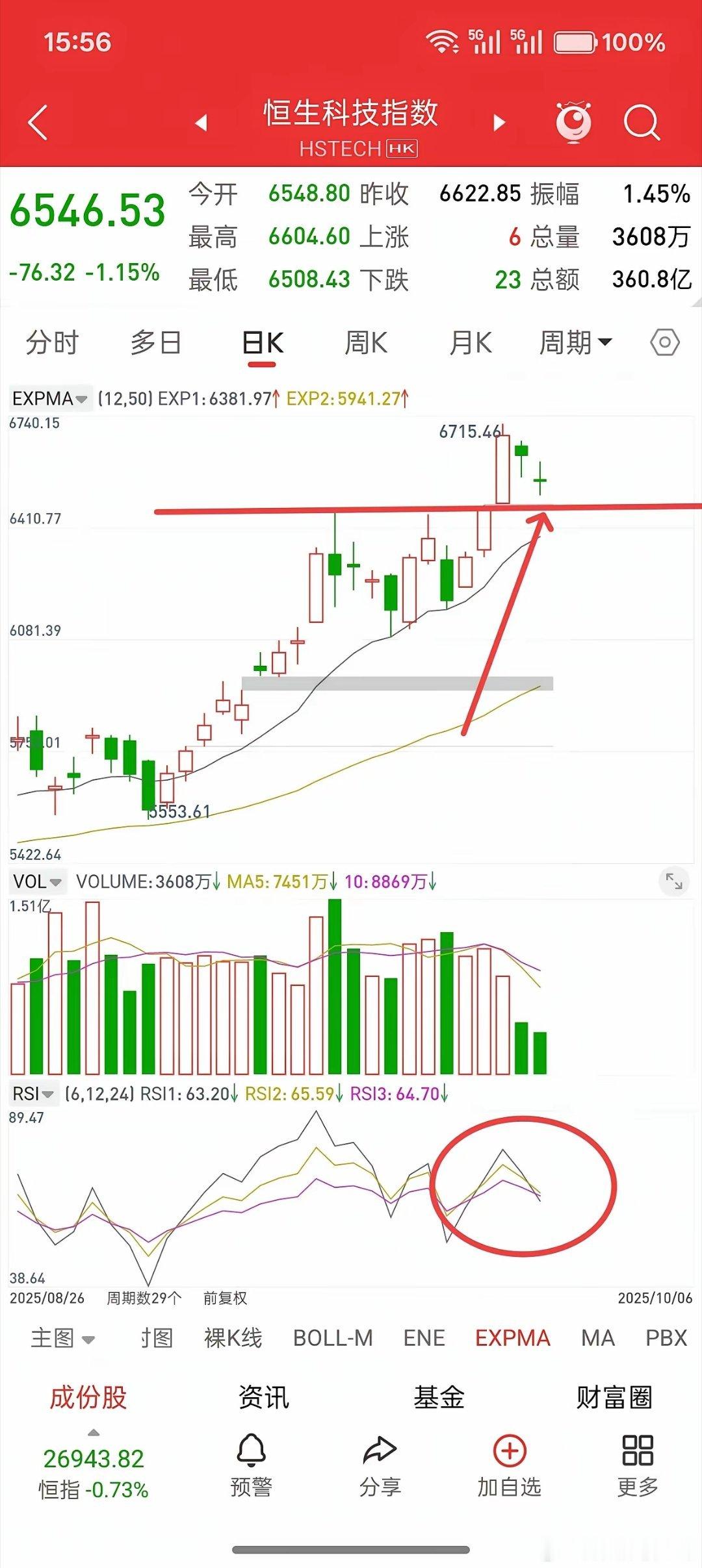Open chart settings hexagon icon
Viewport: 702px width, 1568px height.
pyautogui.click(x=664, y=342)
